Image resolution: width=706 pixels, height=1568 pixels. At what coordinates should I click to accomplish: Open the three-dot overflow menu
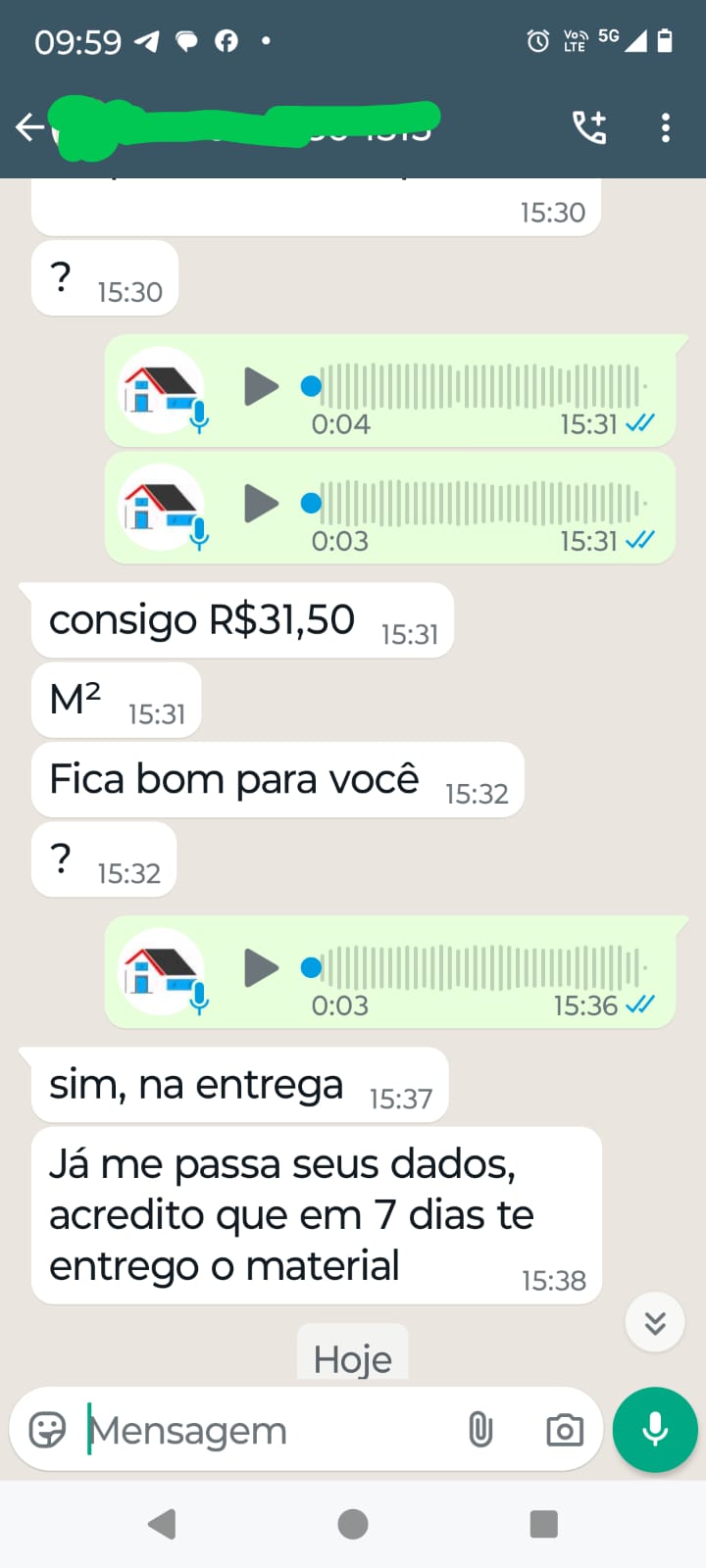(666, 127)
